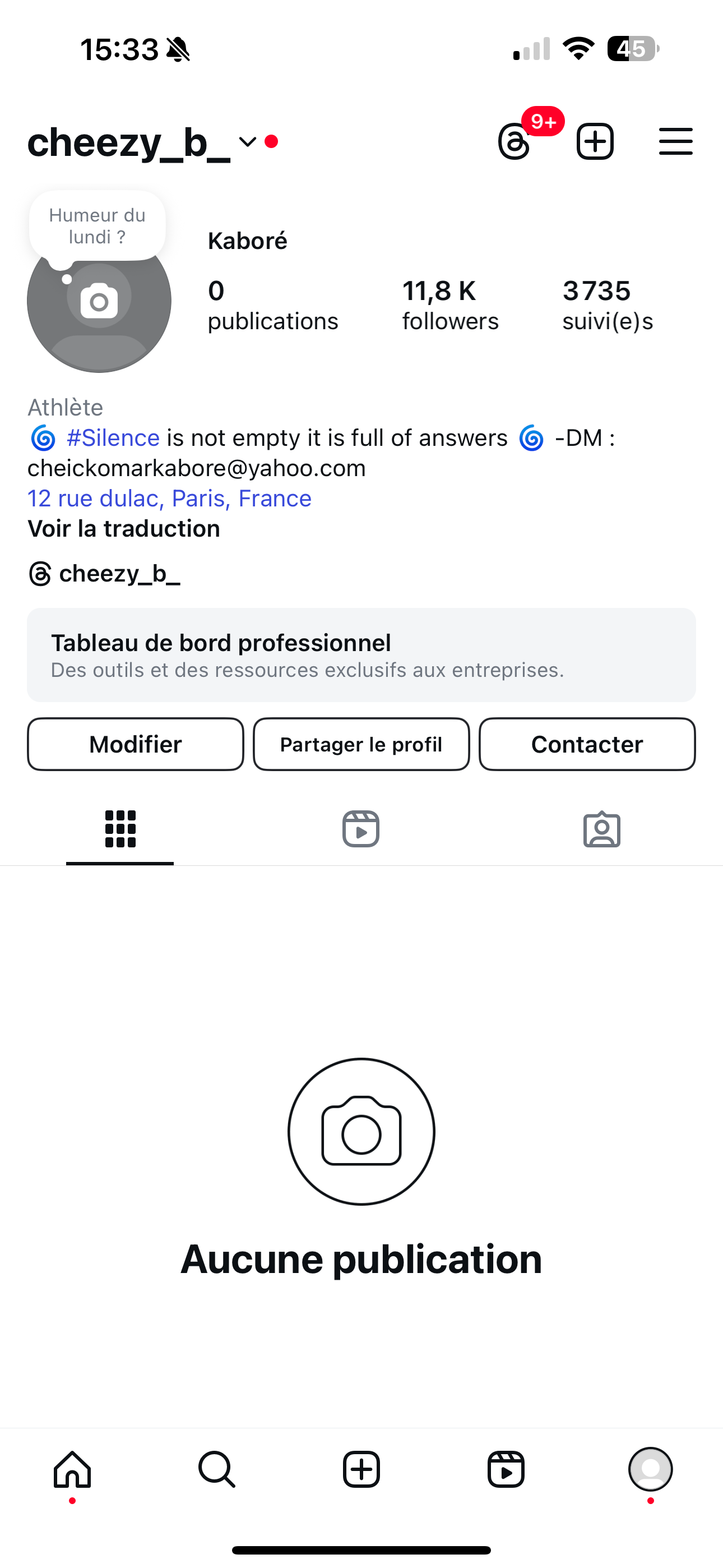The height and width of the screenshot is (1568, 723).
Task: View the 11,8 K followers list
Action: 451,306
